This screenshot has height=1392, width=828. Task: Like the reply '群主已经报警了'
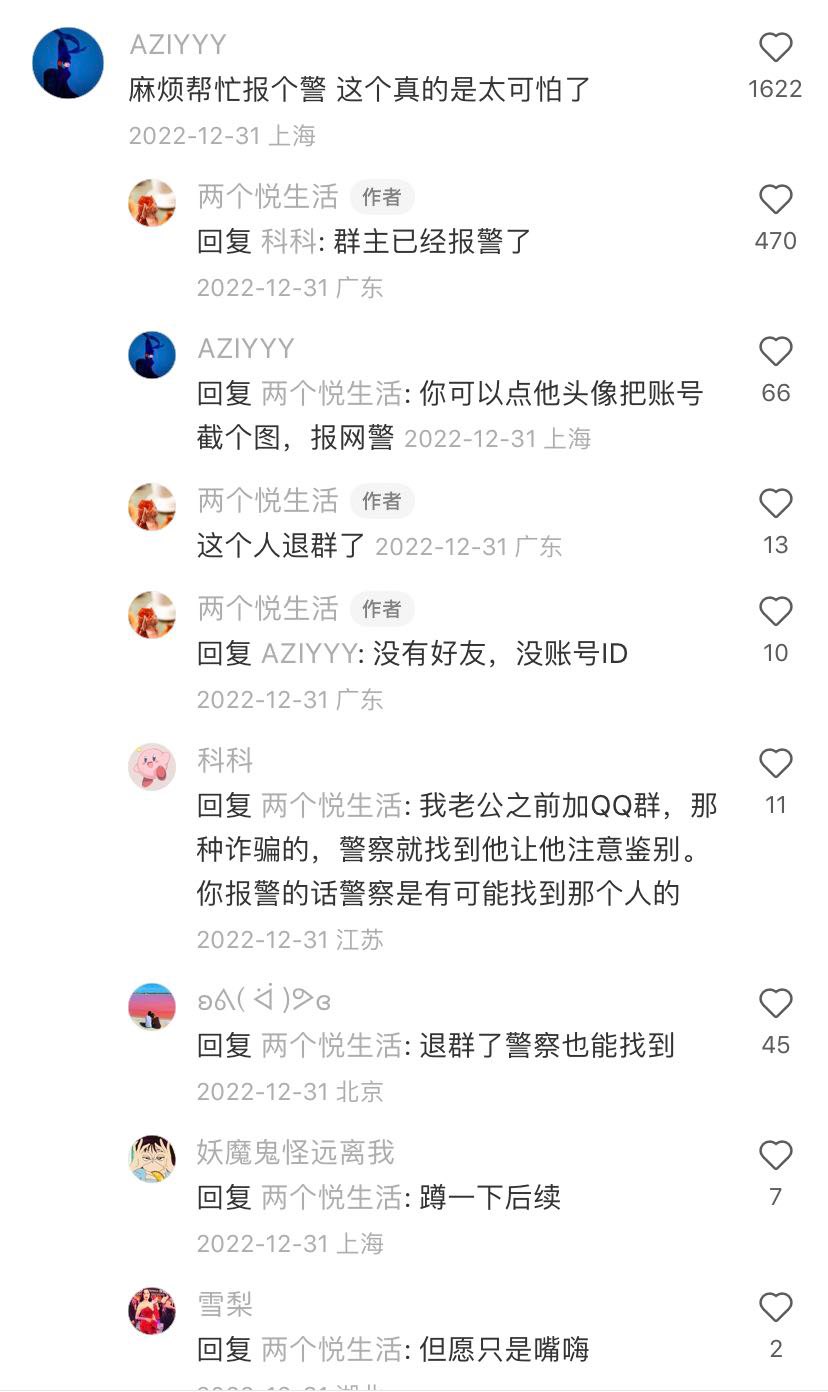775,200
